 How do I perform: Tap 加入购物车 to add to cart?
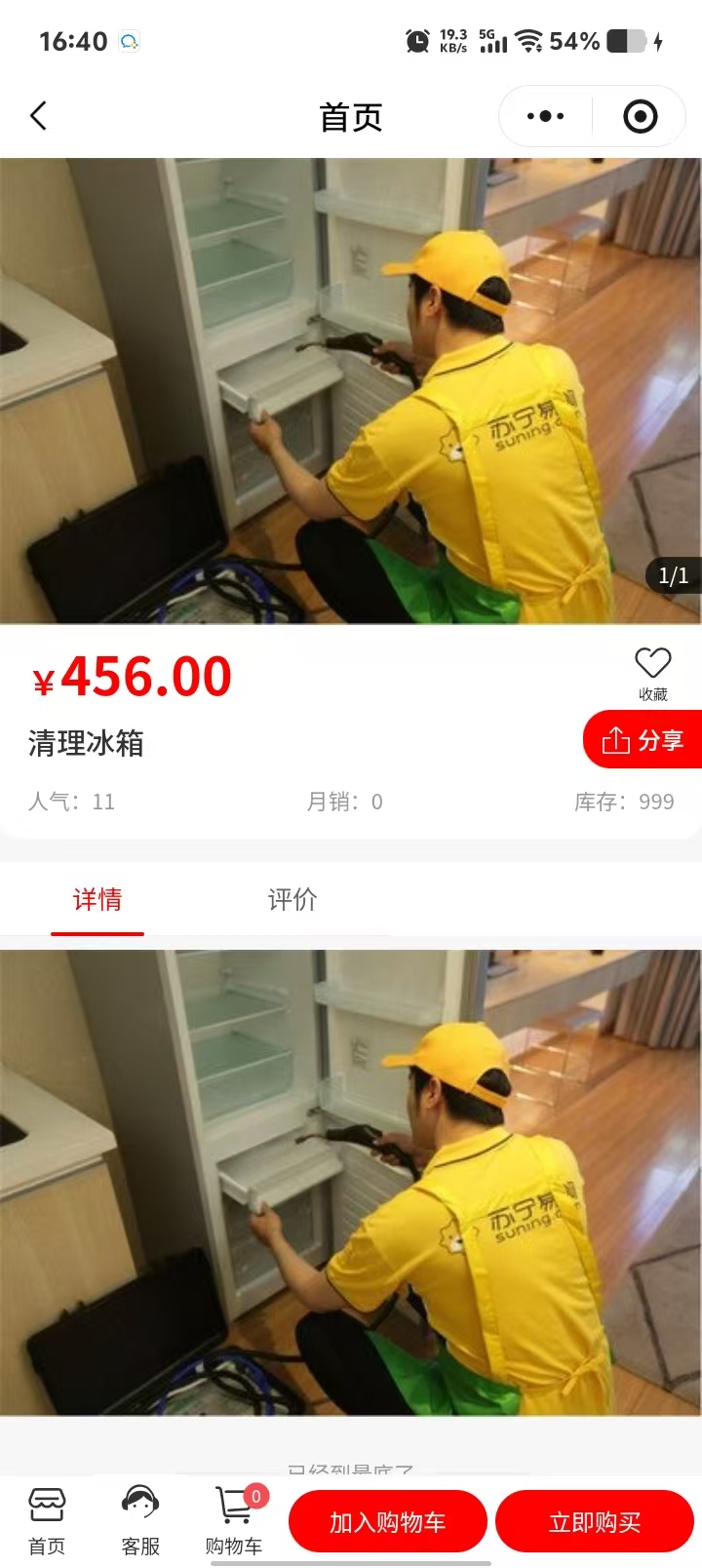(x=387, y=1521)
